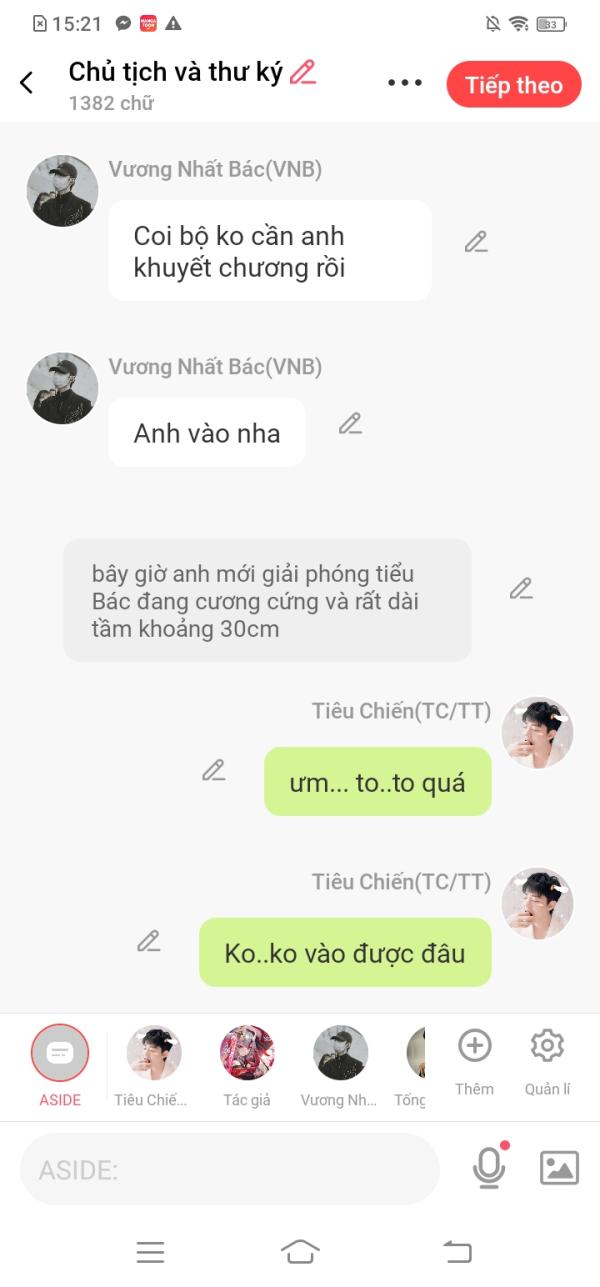
Task: Edit the message "ưm... to..to quá"
Action: 213,770
